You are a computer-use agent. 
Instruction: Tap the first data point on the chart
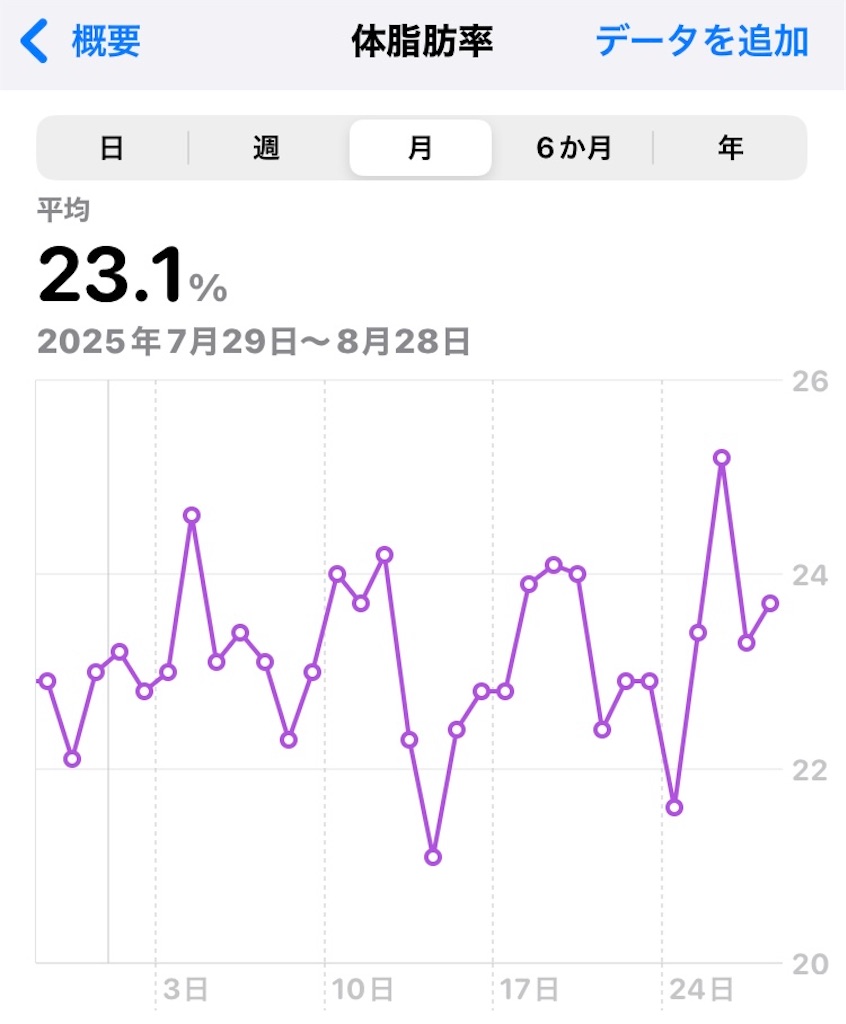[x=46, y=682]
